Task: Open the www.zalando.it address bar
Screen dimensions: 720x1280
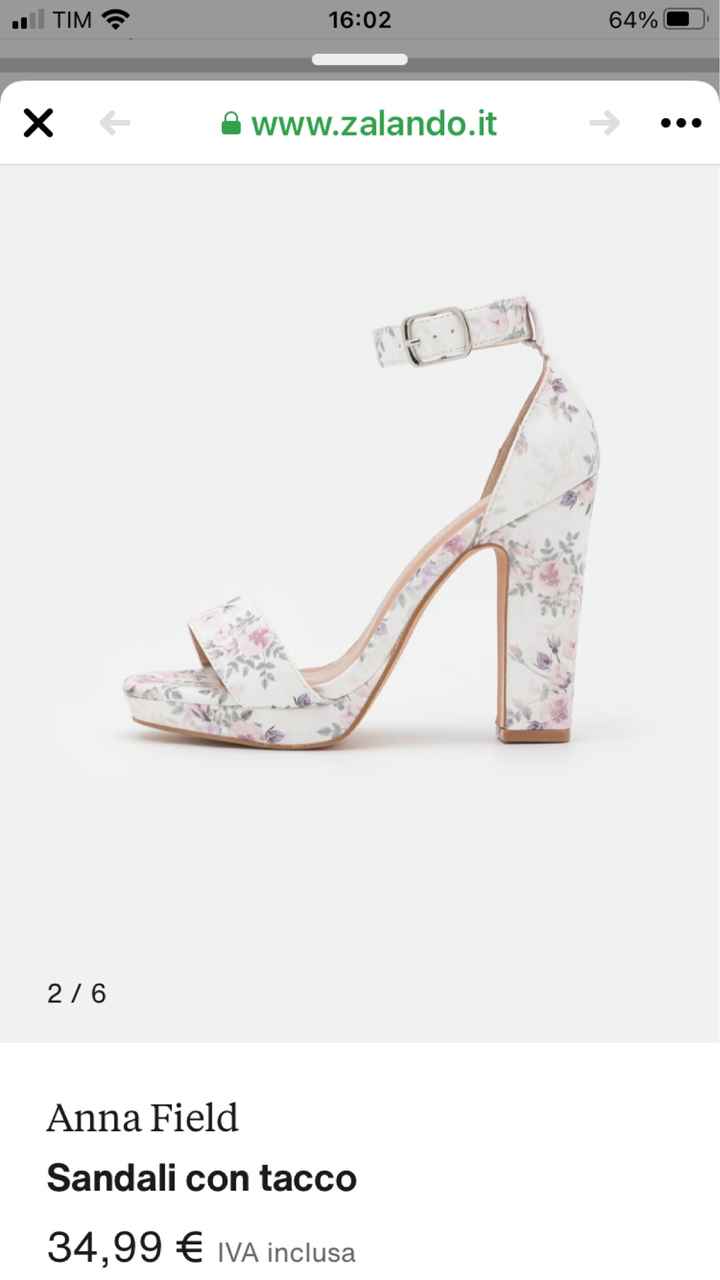Action: point(375,123)
